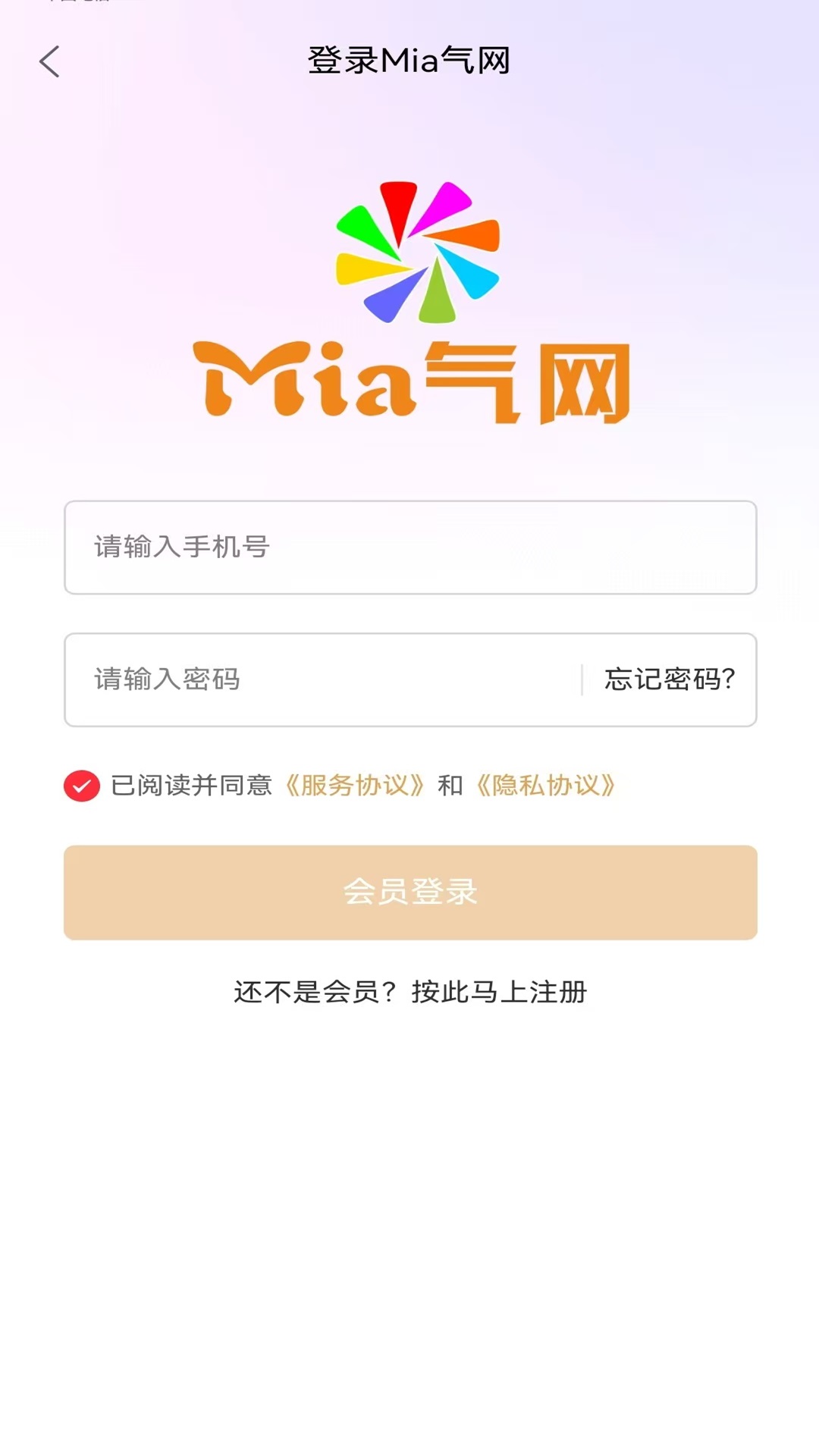This screenshot has height=1456, width=819.
Task: Tap the 气网 text in the logo
Action: tap(531, 379)
